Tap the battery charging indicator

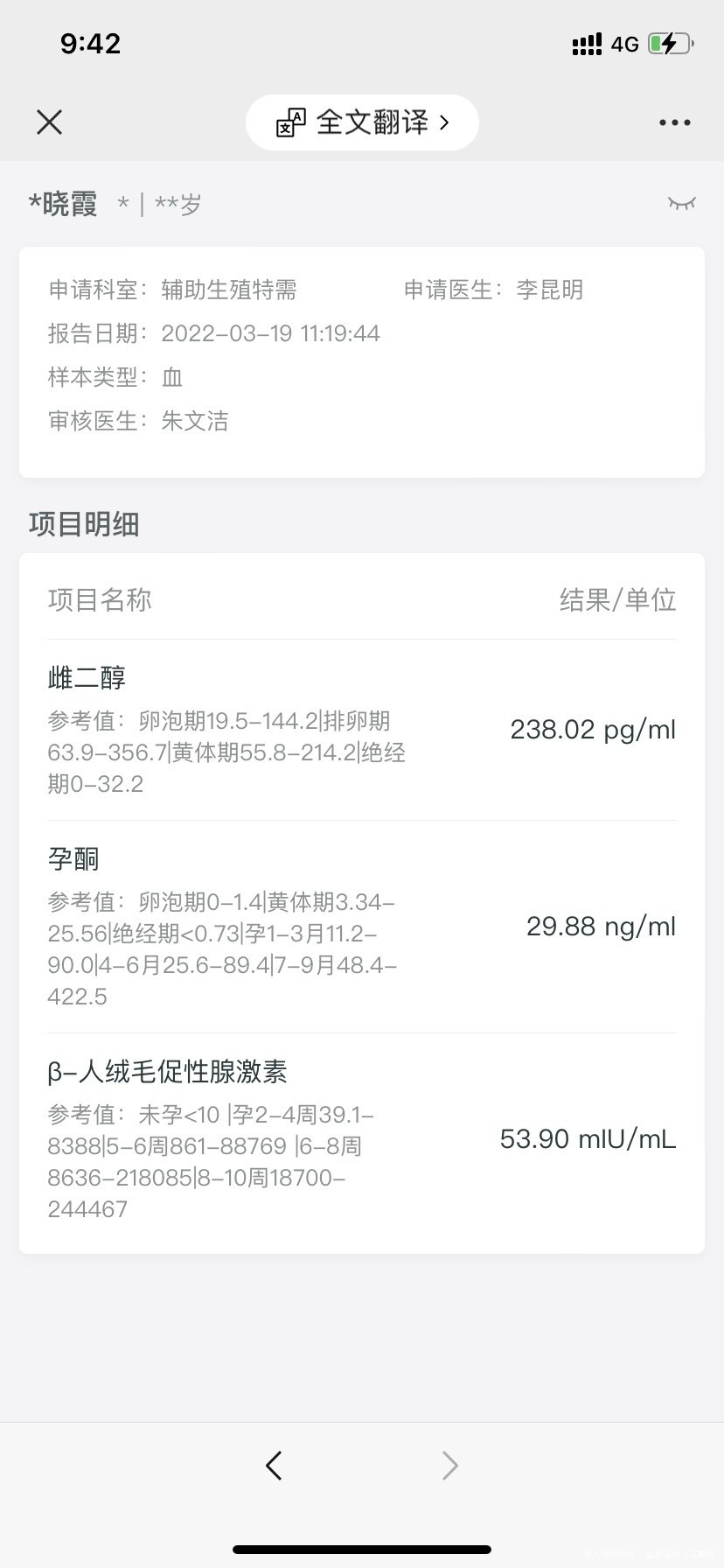click(x=669, y=43)
